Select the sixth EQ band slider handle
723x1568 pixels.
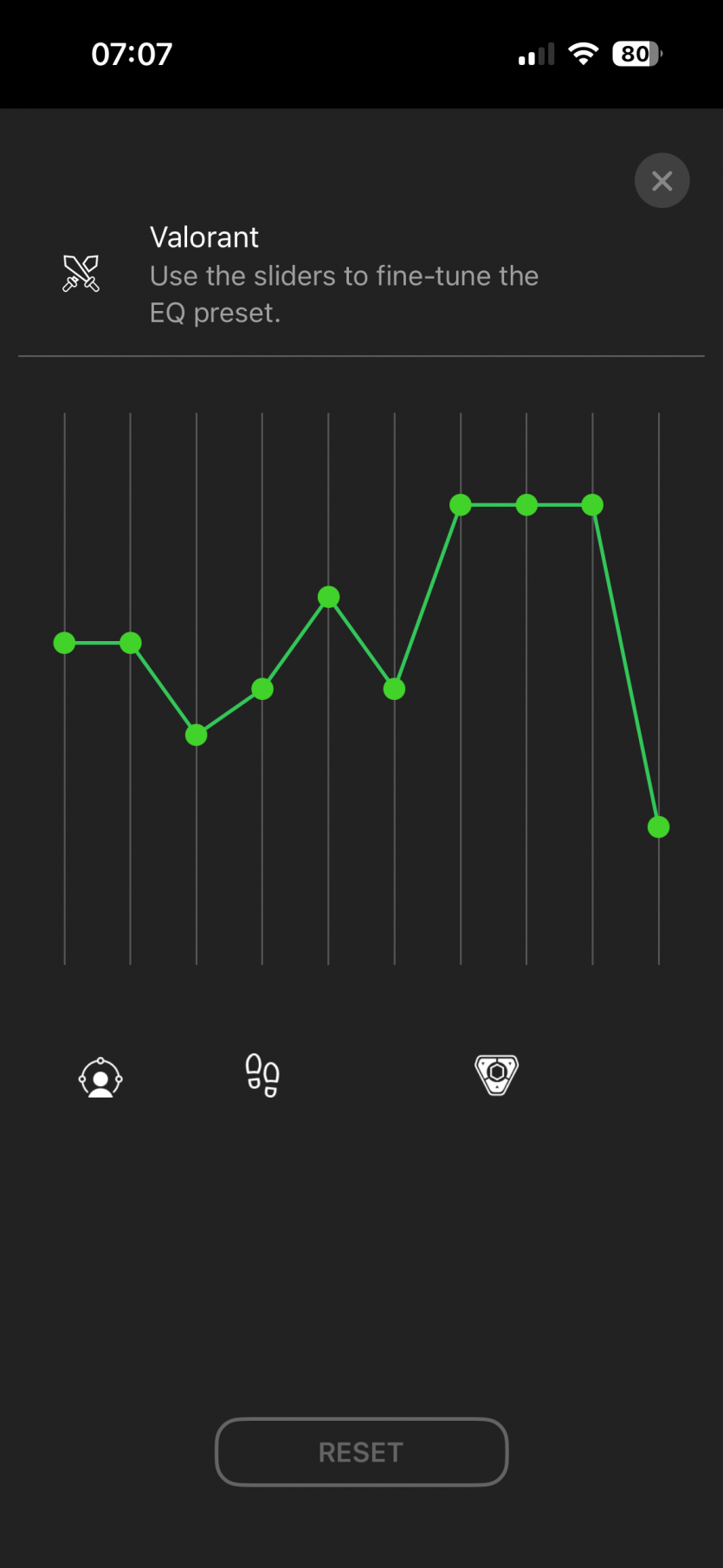click(x=395, y=690)
